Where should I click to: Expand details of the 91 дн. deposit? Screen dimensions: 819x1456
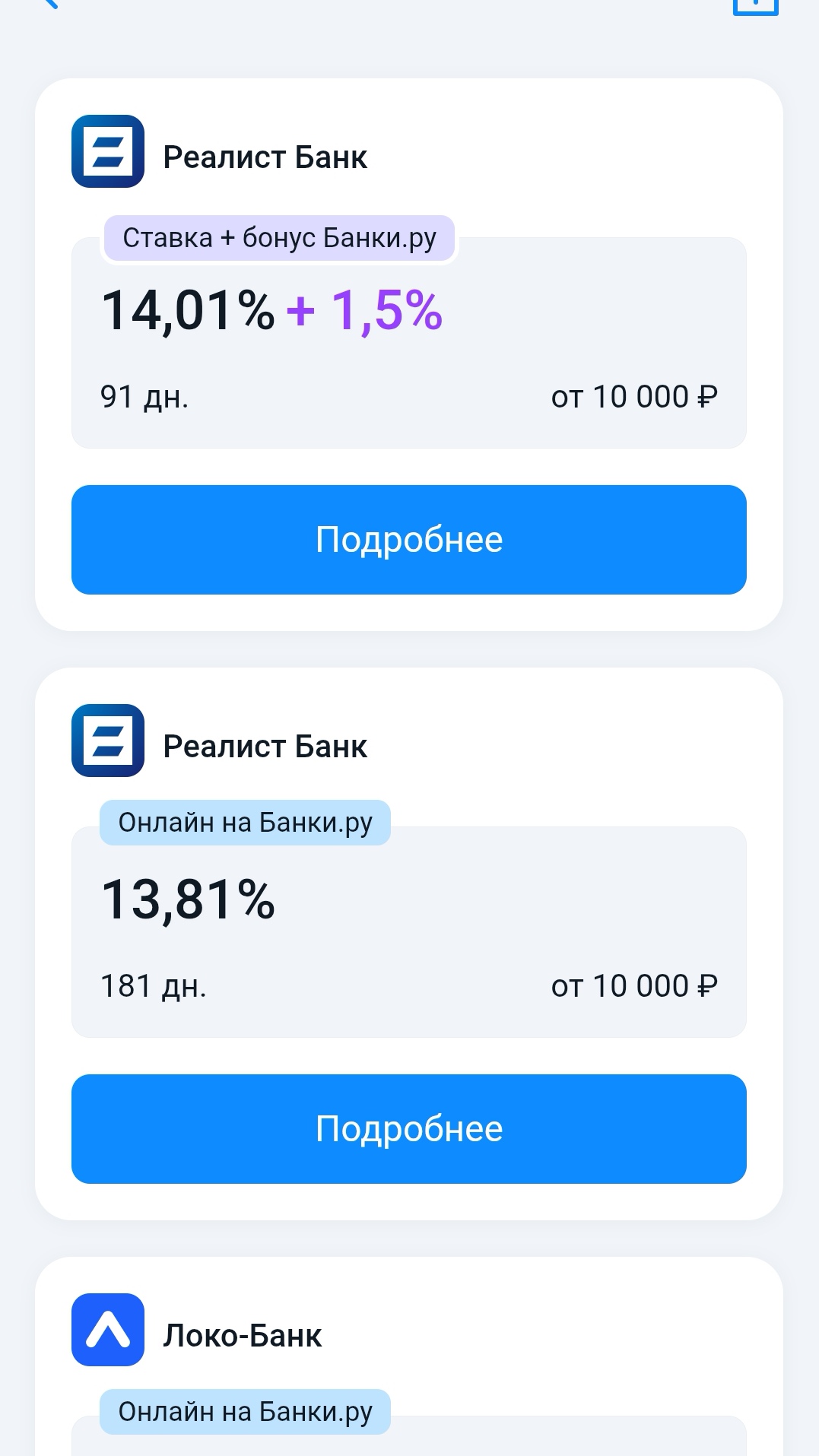pos(409,539)
